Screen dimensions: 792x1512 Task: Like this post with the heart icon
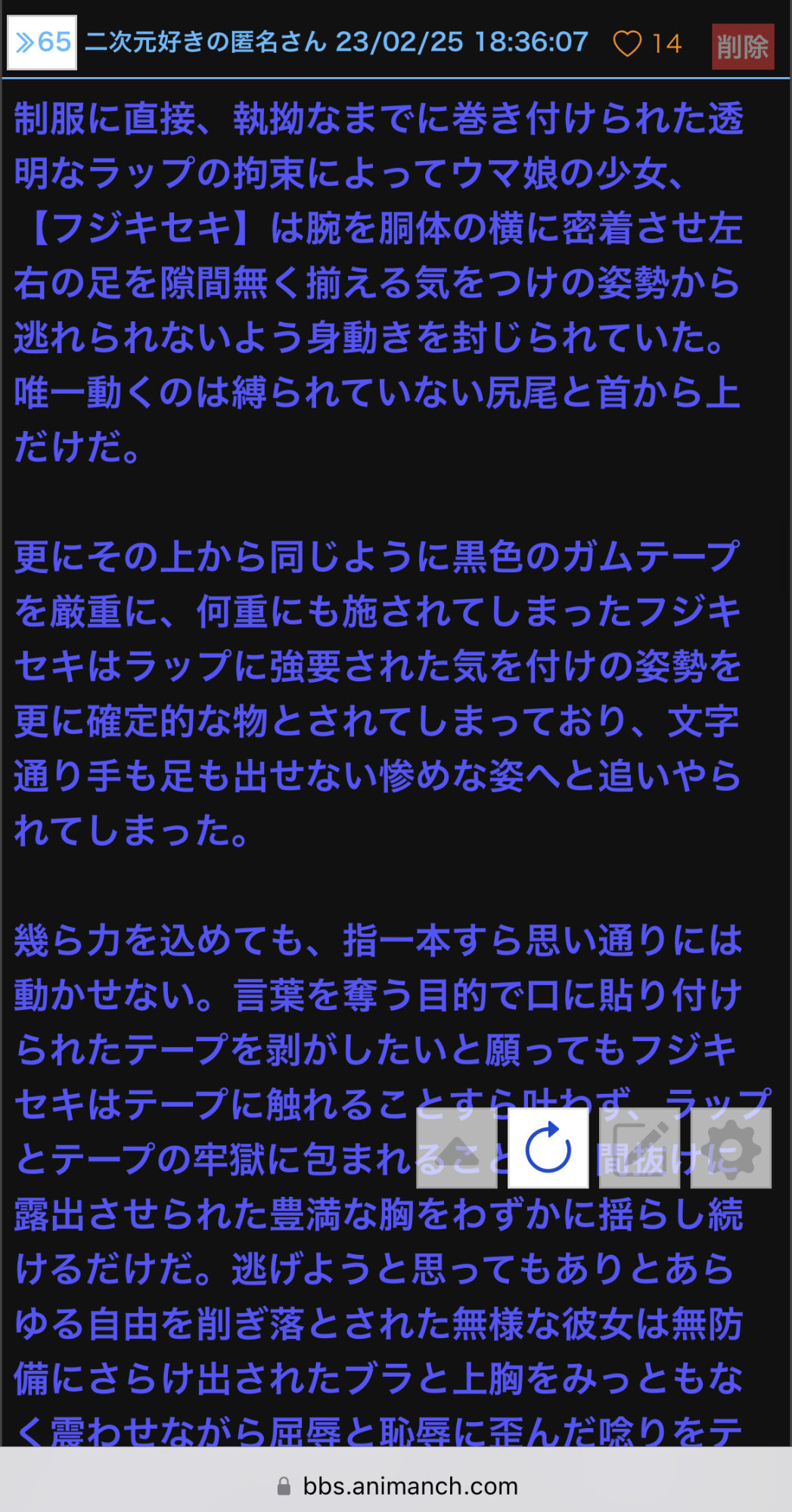627,44
